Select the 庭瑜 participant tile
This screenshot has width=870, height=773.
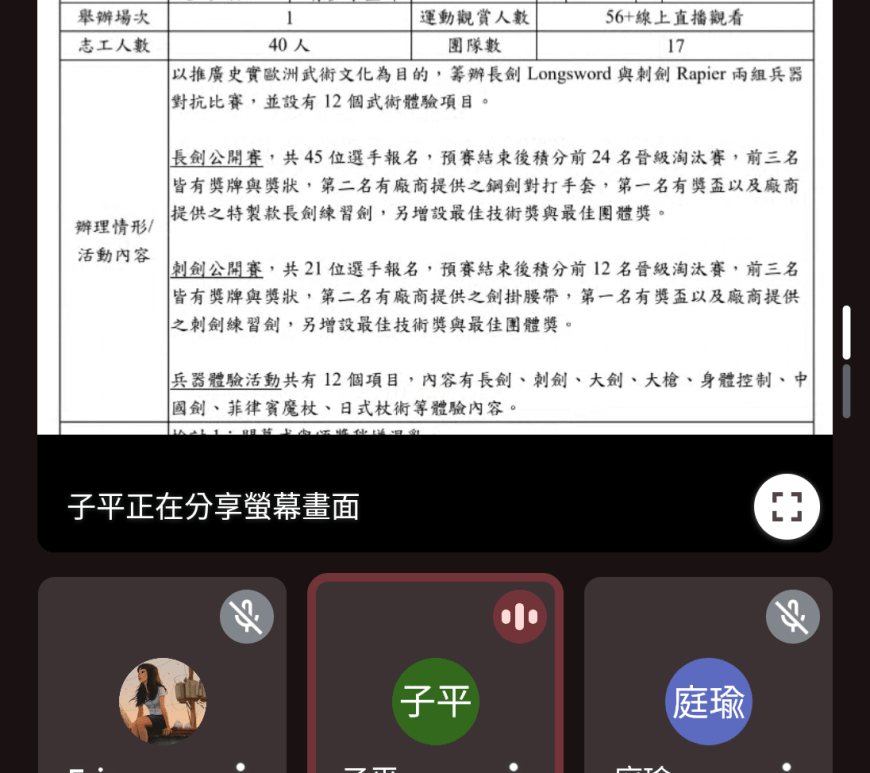pos(708,680)
